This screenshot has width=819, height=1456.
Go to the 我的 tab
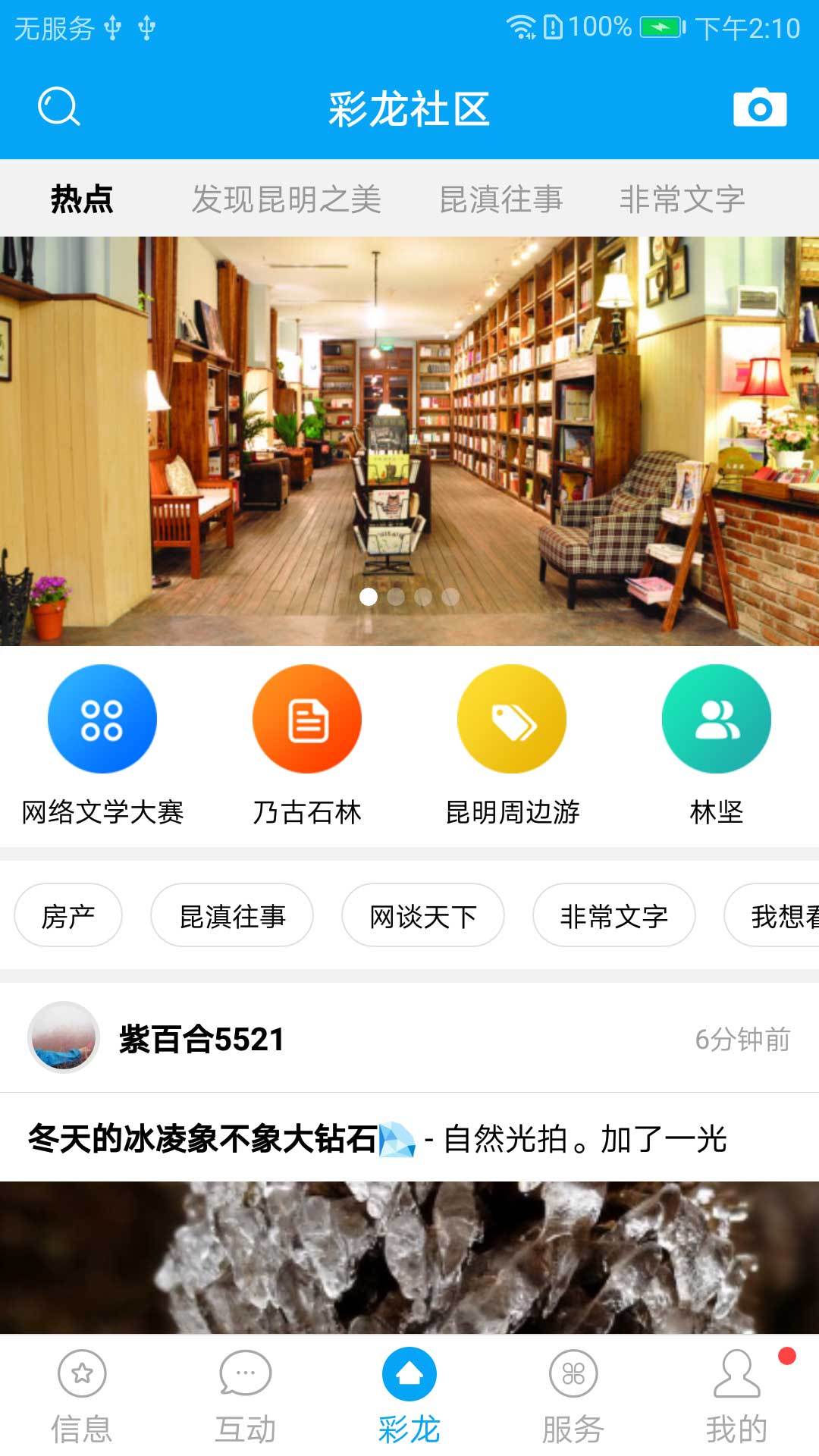(736, 1397)
